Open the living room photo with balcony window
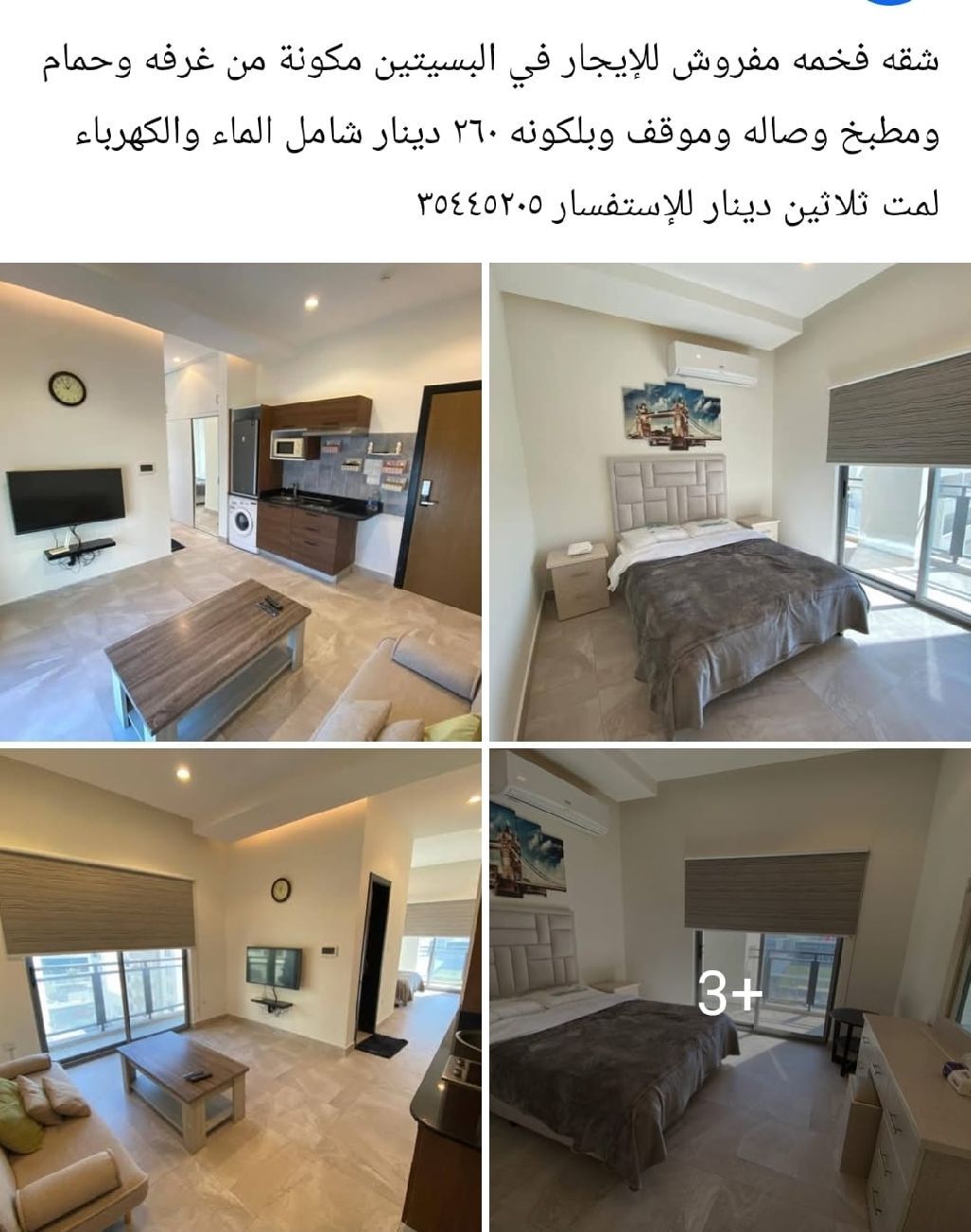 tap(241, 989)
